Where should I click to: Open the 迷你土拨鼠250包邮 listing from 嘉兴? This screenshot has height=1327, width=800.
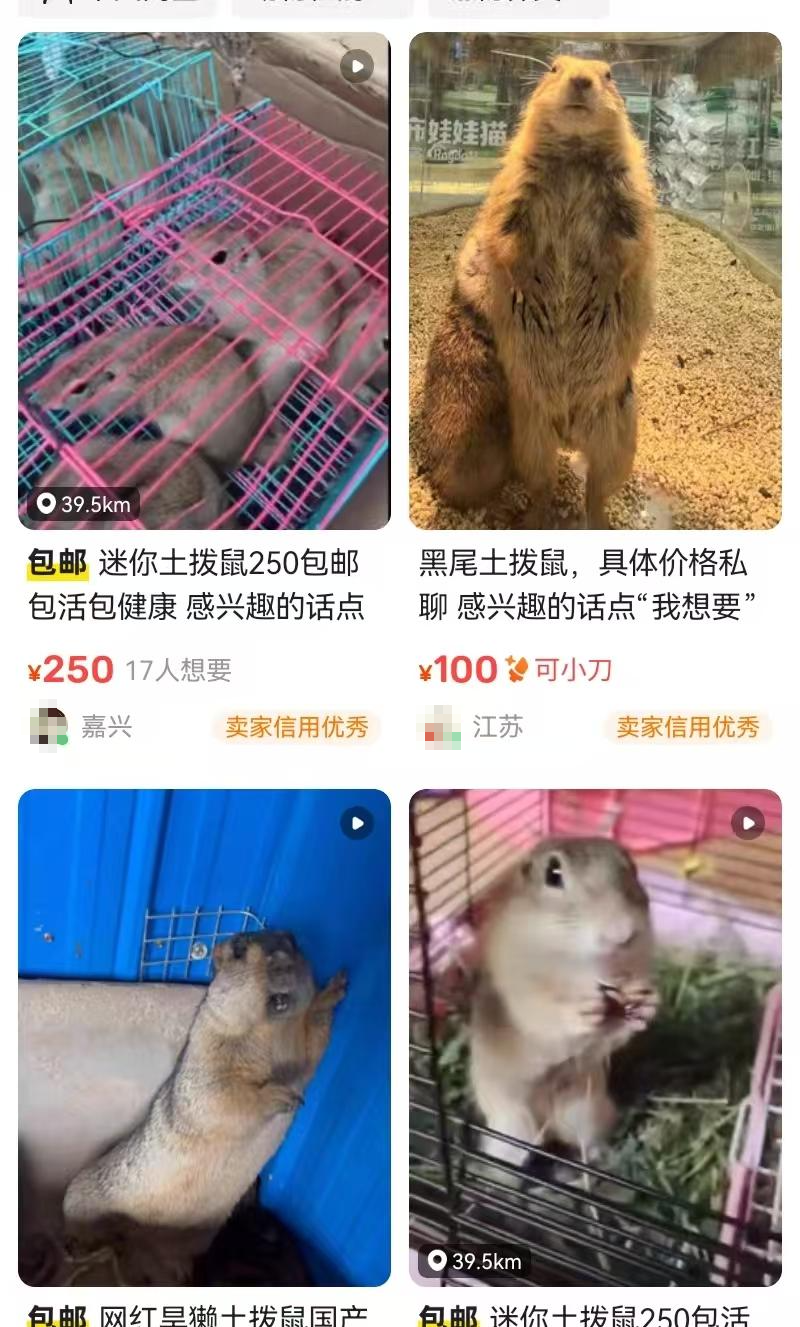click(x=204, y=281)
